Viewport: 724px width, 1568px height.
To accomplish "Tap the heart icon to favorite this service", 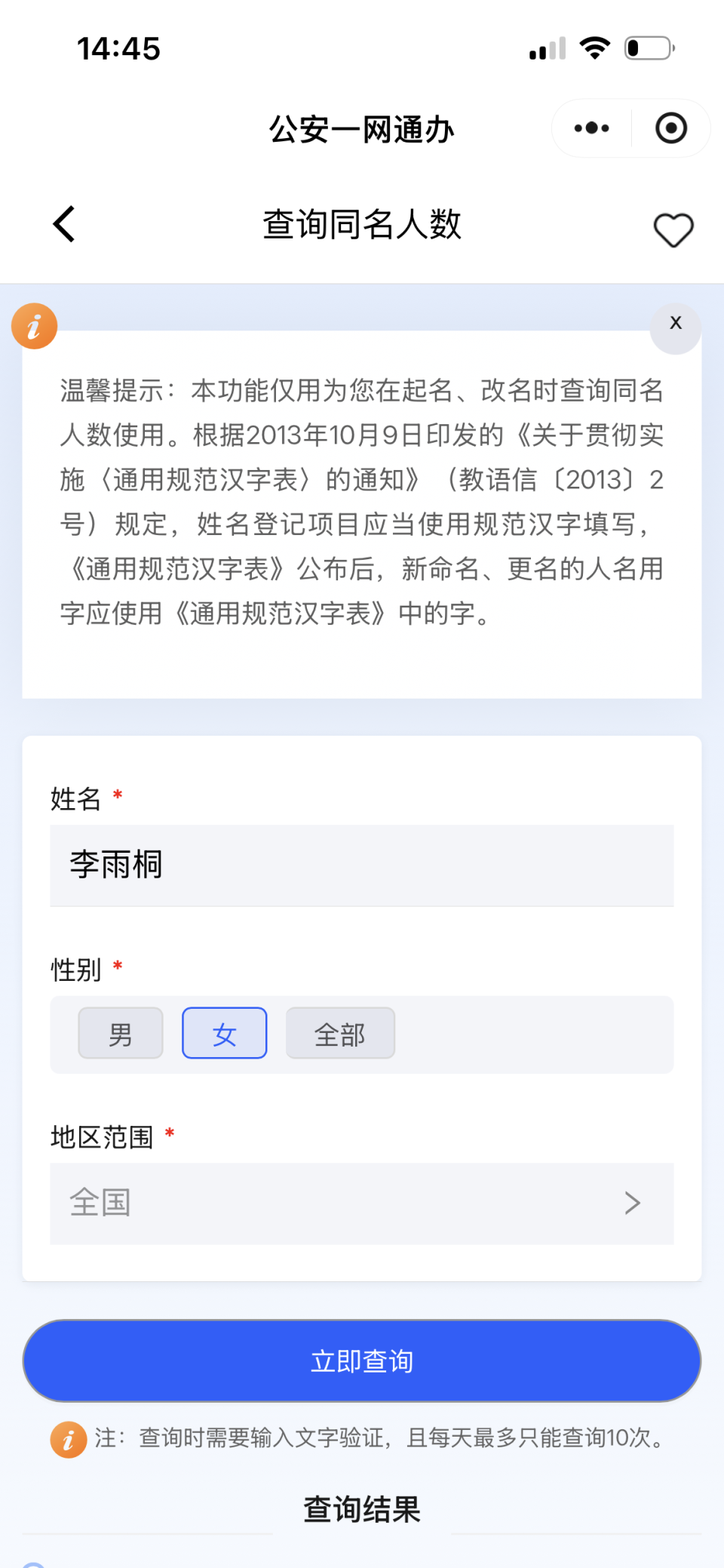I will coord(673,229).
